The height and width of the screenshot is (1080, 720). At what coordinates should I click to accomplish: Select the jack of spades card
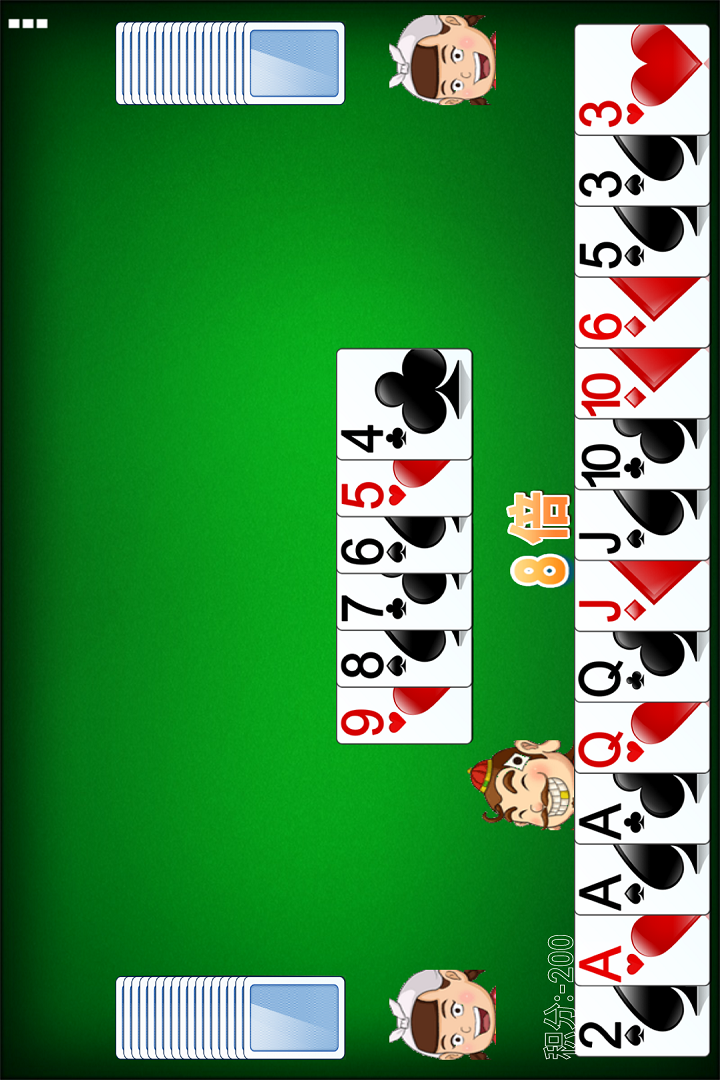pyautogui.click(x=642, y=525)
